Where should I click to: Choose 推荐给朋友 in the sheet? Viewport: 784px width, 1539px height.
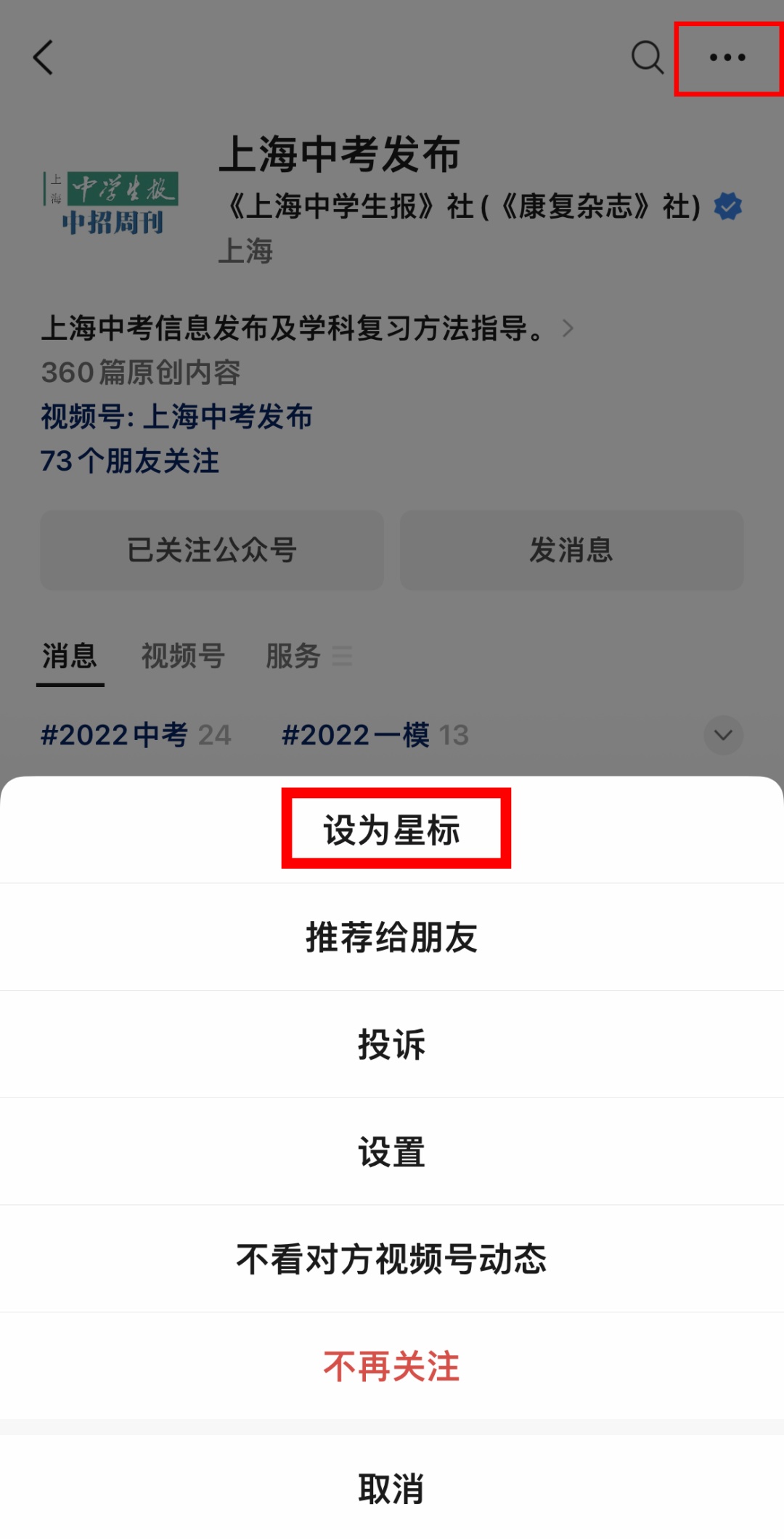click(x=392, y=937)
